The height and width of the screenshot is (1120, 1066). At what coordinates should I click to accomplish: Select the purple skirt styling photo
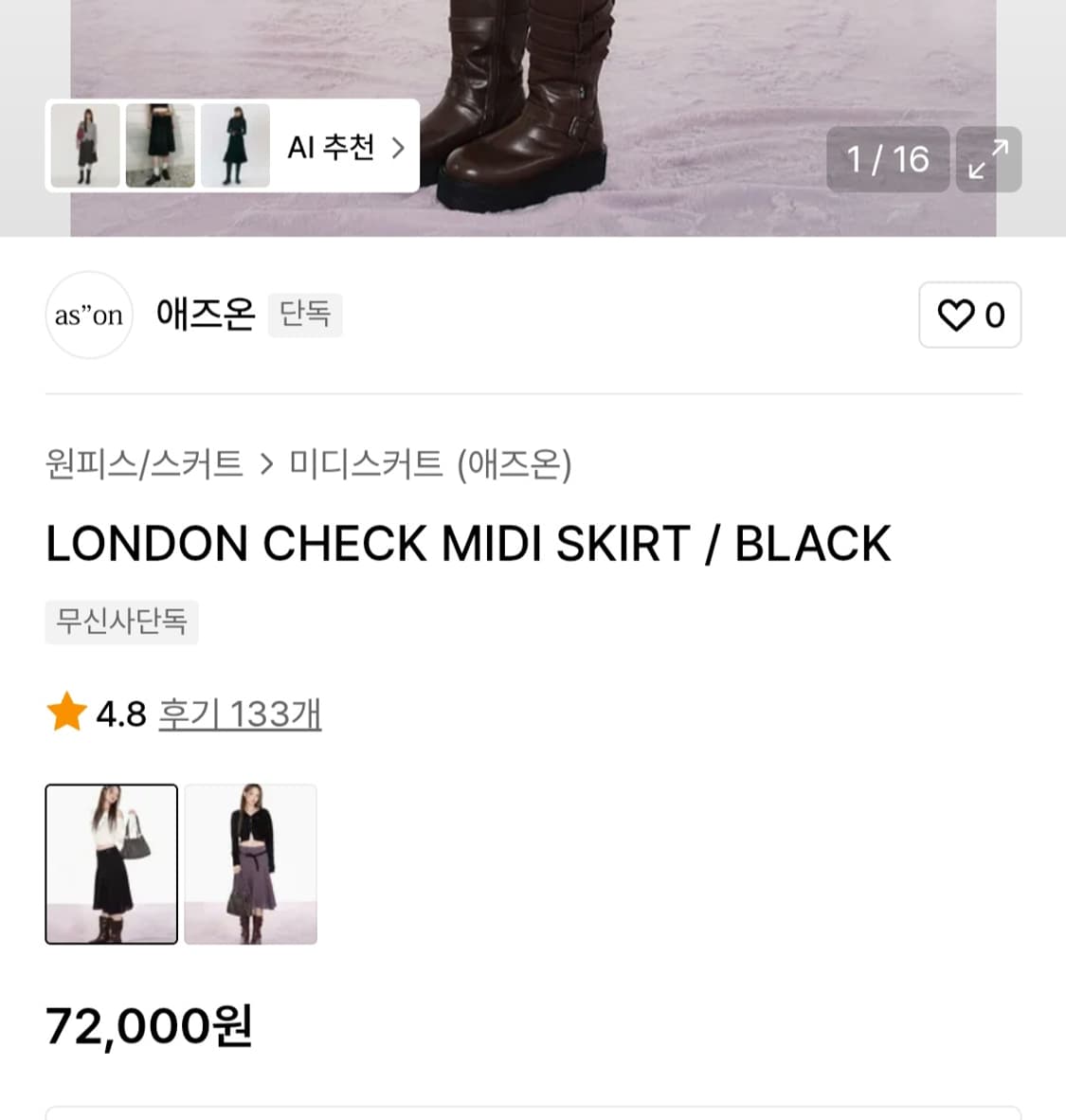(x=250, y=863)
